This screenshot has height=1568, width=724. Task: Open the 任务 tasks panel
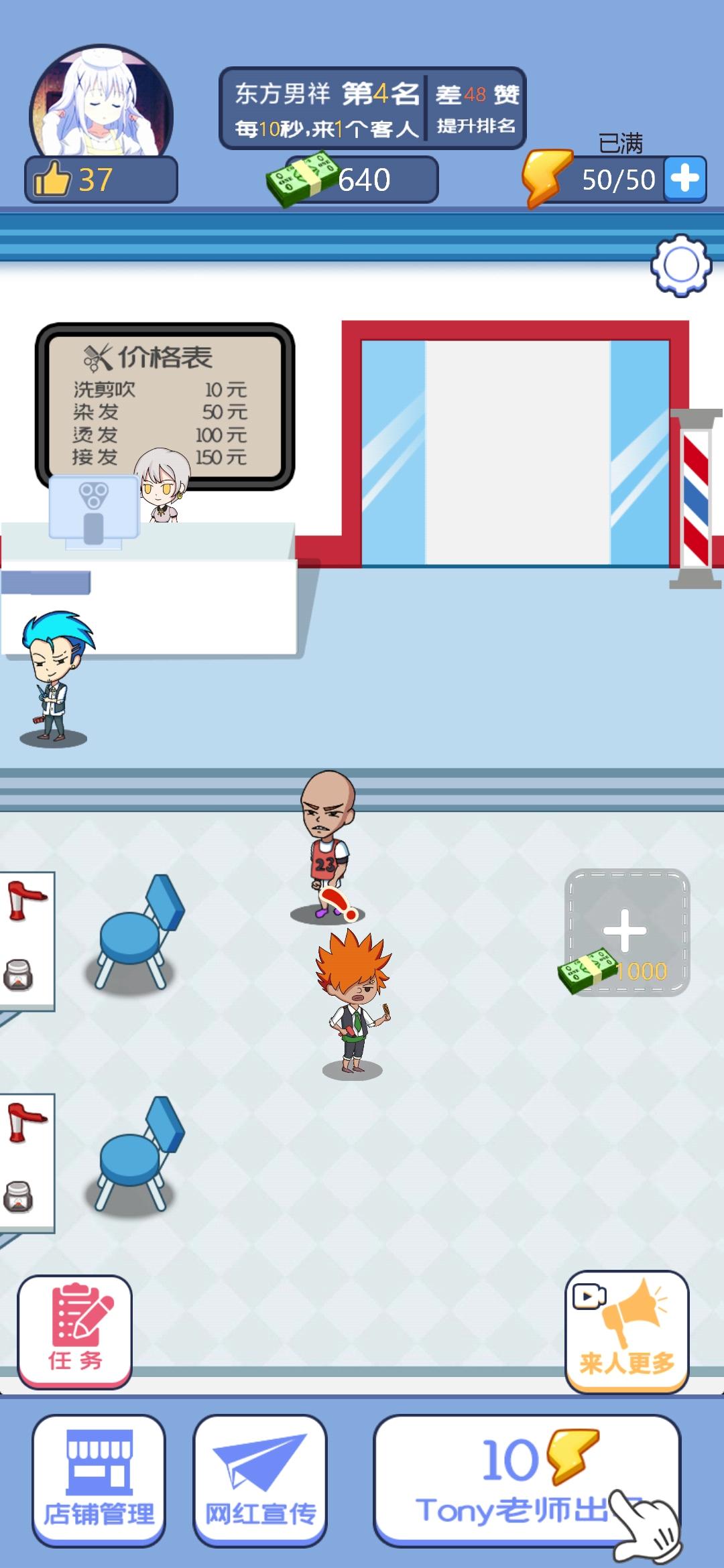[x=75, y=1331]
